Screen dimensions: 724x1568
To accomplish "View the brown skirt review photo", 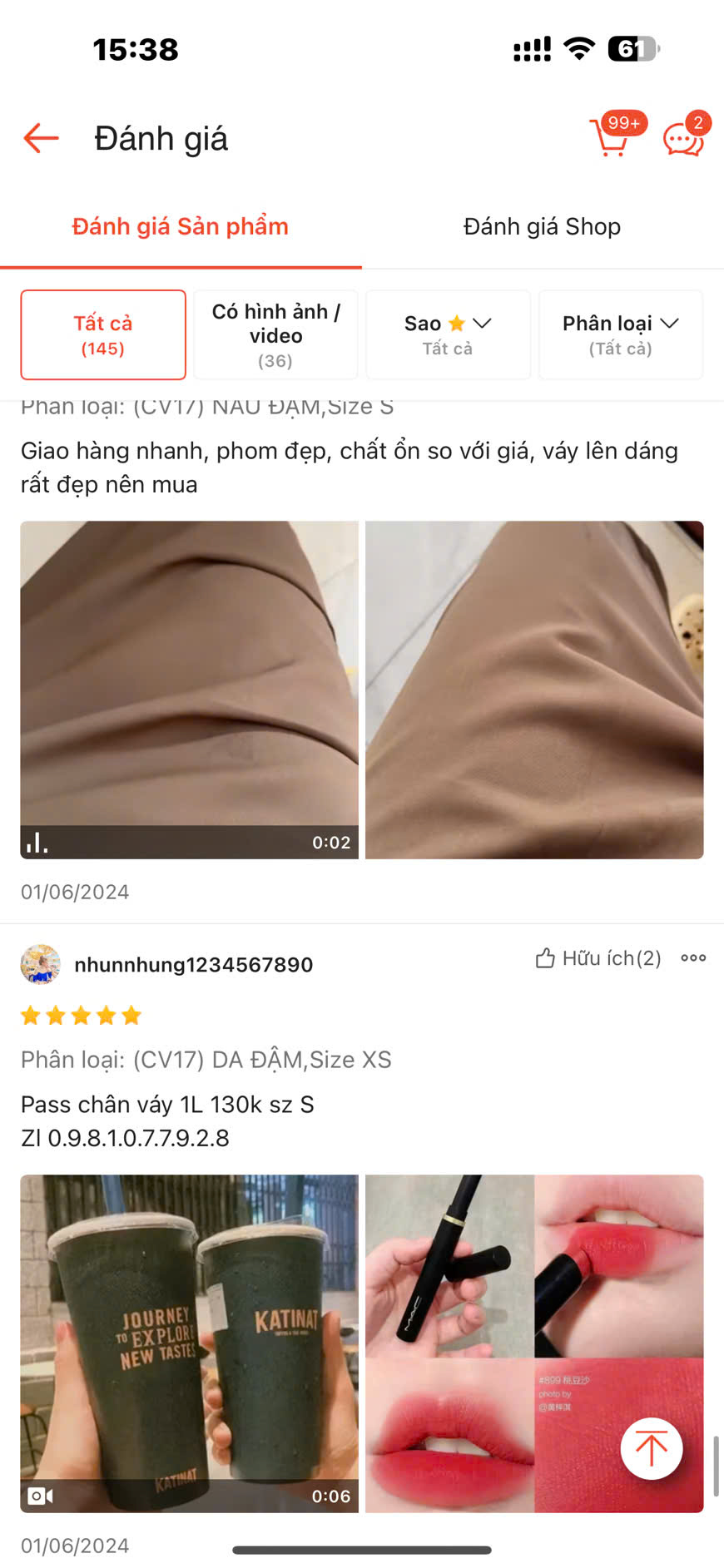I will pos(534,690).
